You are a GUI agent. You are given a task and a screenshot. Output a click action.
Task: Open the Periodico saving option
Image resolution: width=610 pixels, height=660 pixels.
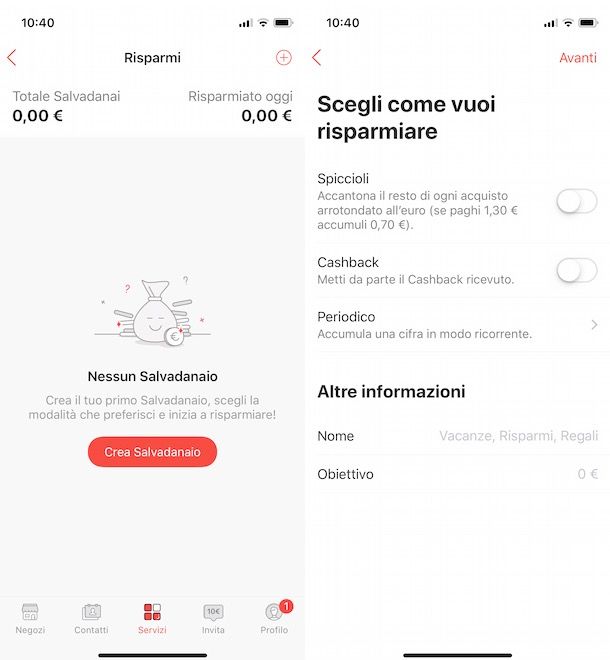point(457,325)
